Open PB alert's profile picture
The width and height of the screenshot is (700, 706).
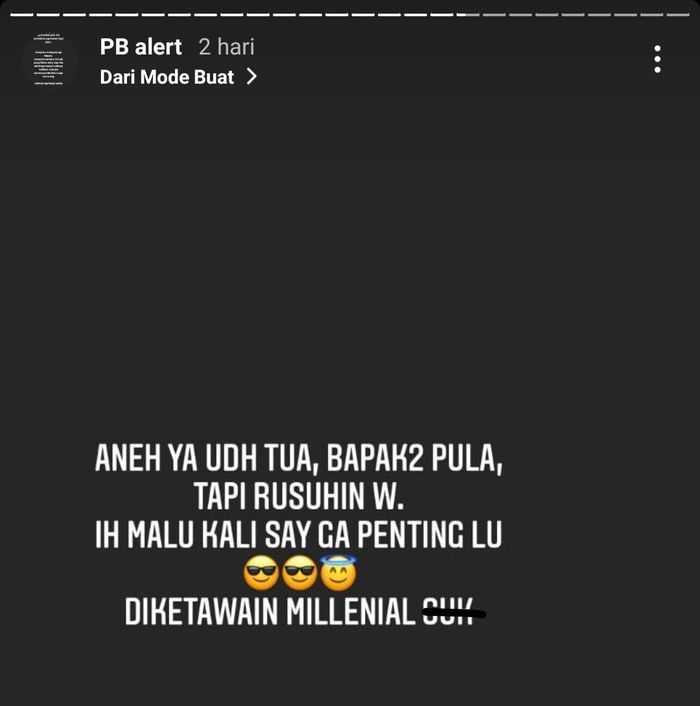(x=49, y=61)
